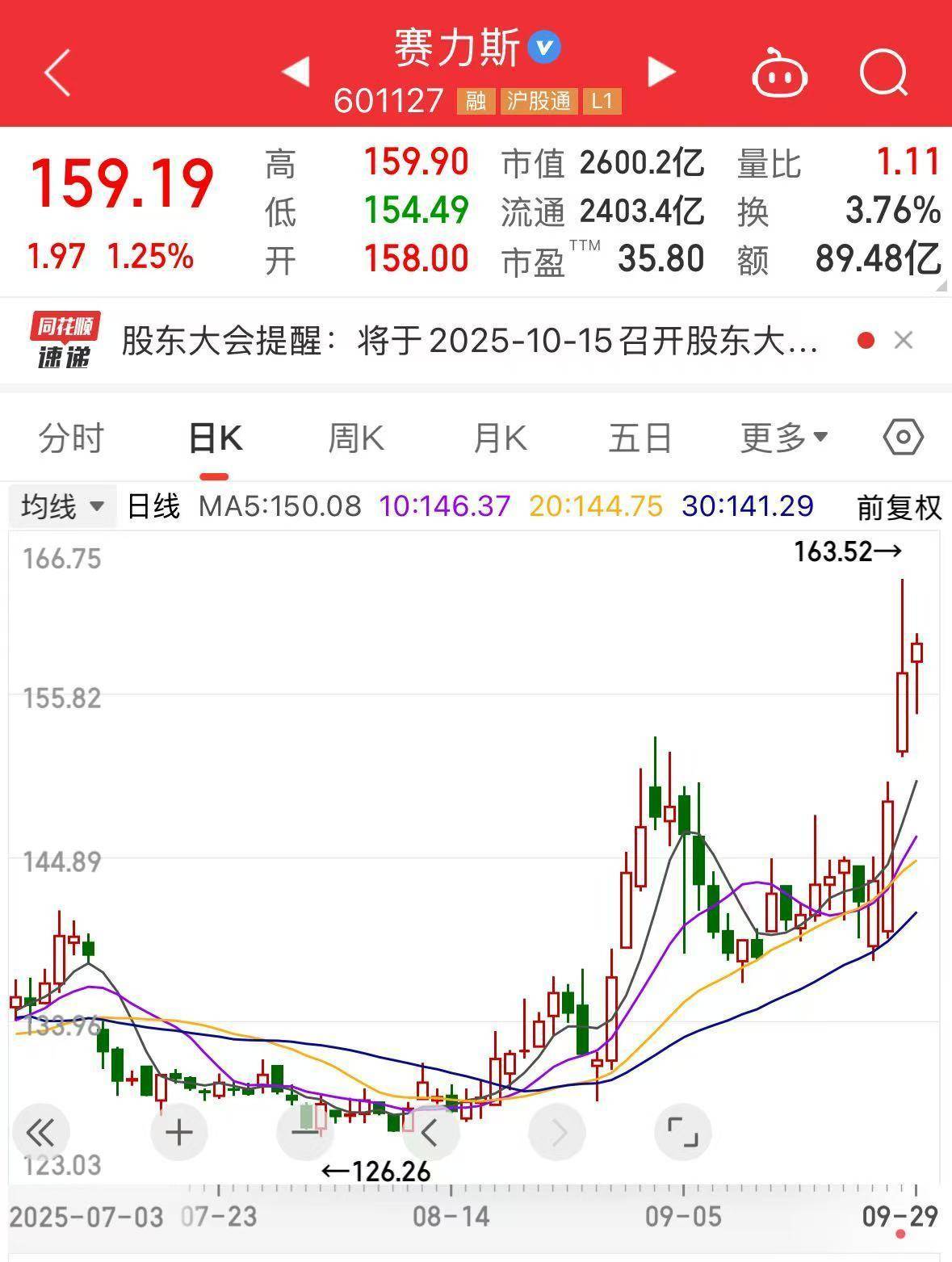Expand the chart to full screen
Image resolution: width=952 pixels, height=1262 pixels.
tap(683, 1133)
